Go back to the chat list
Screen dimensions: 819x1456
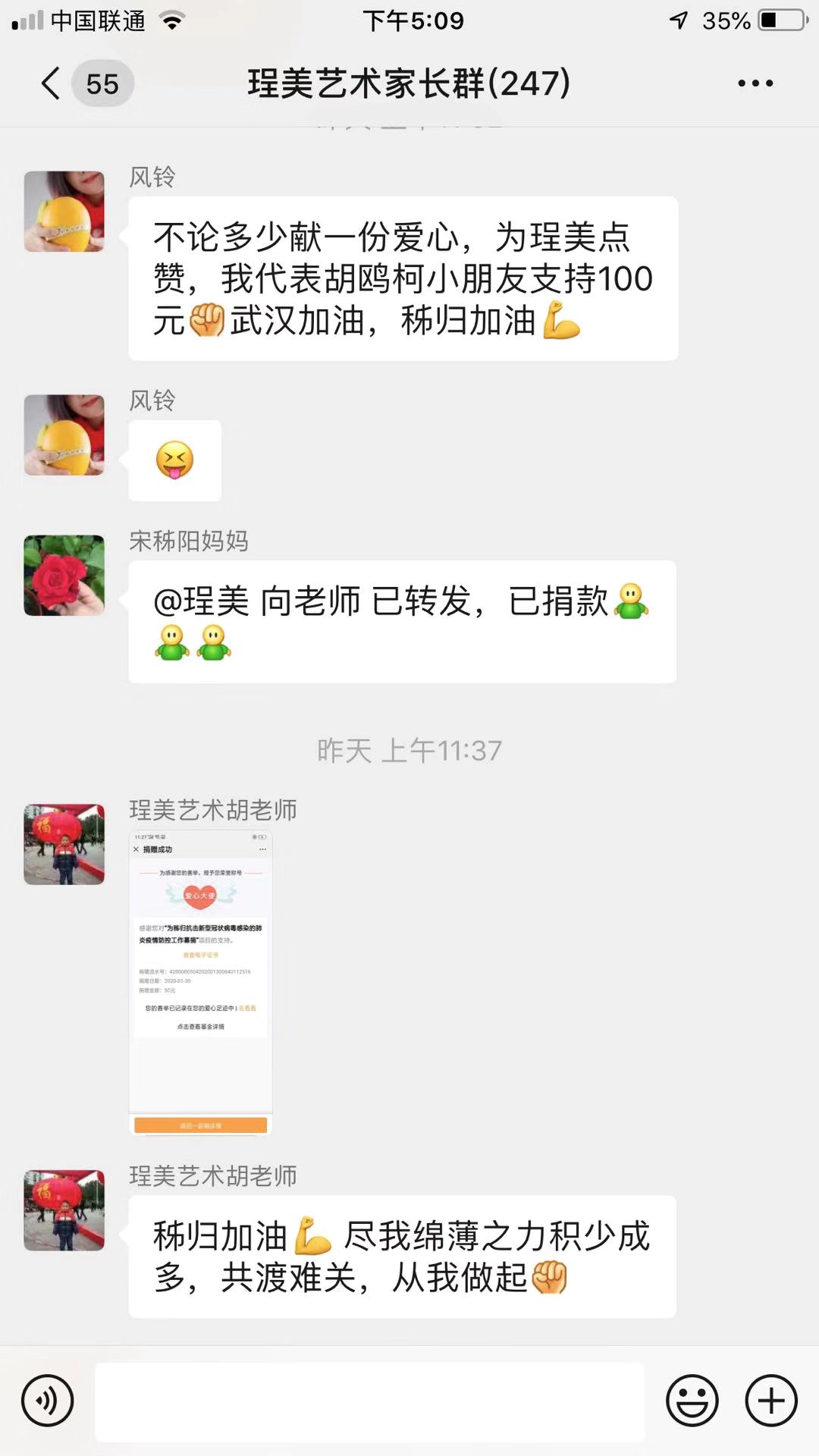tap(52, 83)
